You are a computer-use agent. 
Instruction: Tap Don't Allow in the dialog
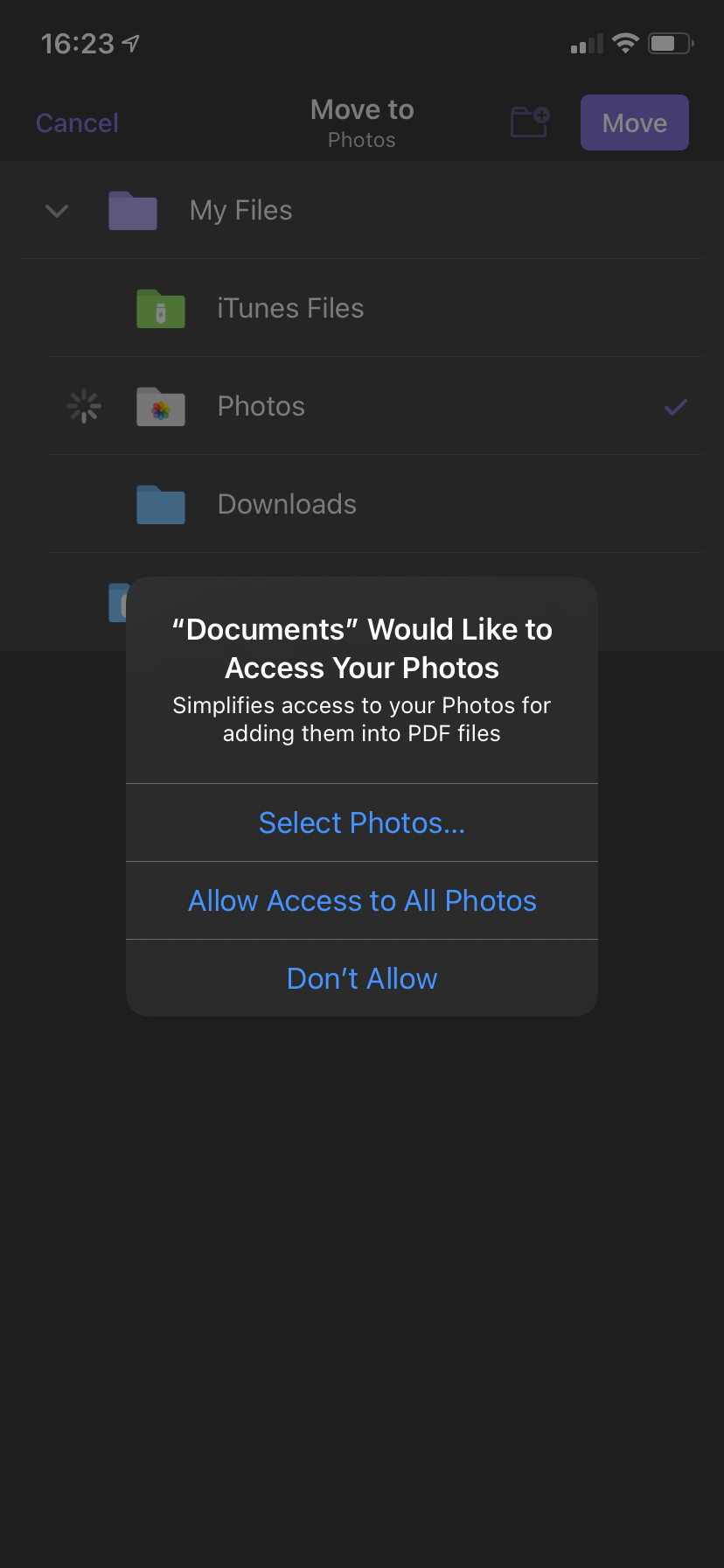coord(362,978)
